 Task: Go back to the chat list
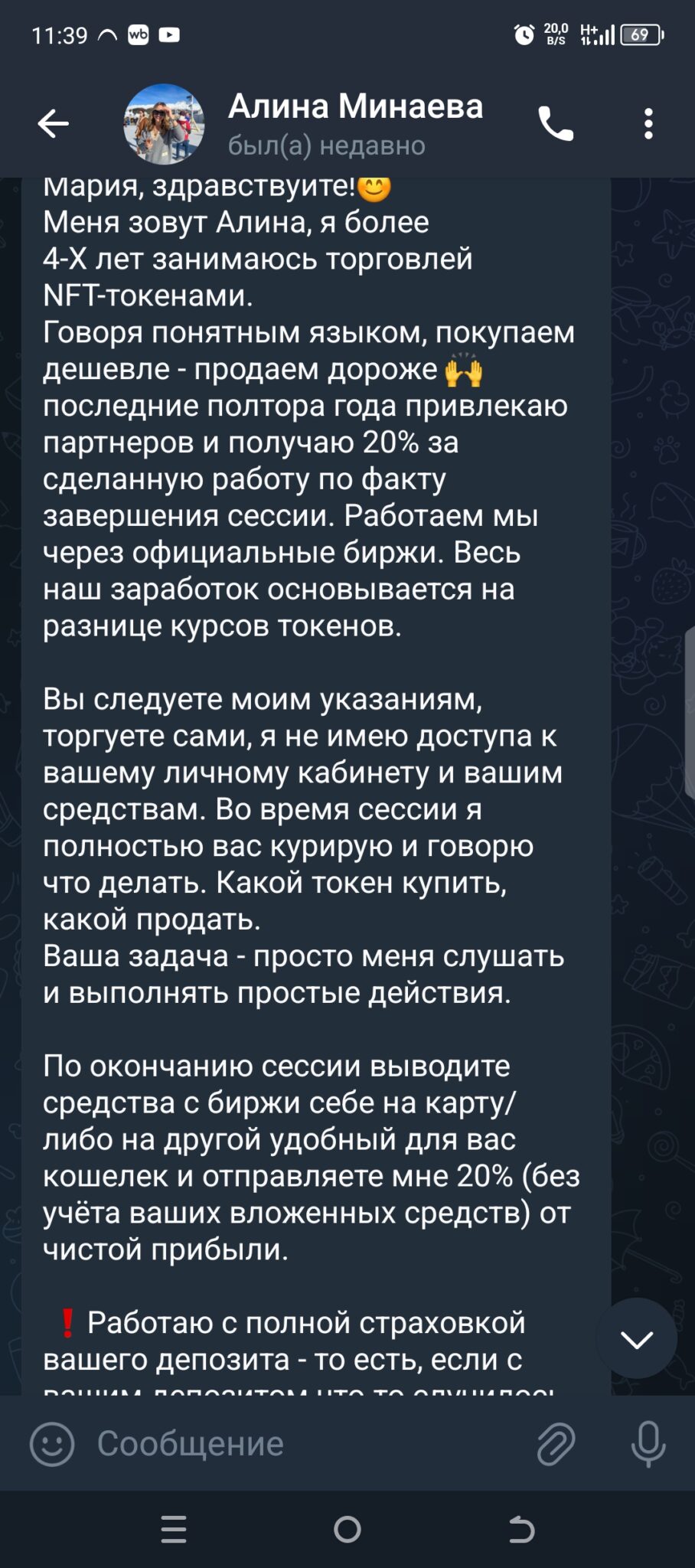click(x=53, y=123)
